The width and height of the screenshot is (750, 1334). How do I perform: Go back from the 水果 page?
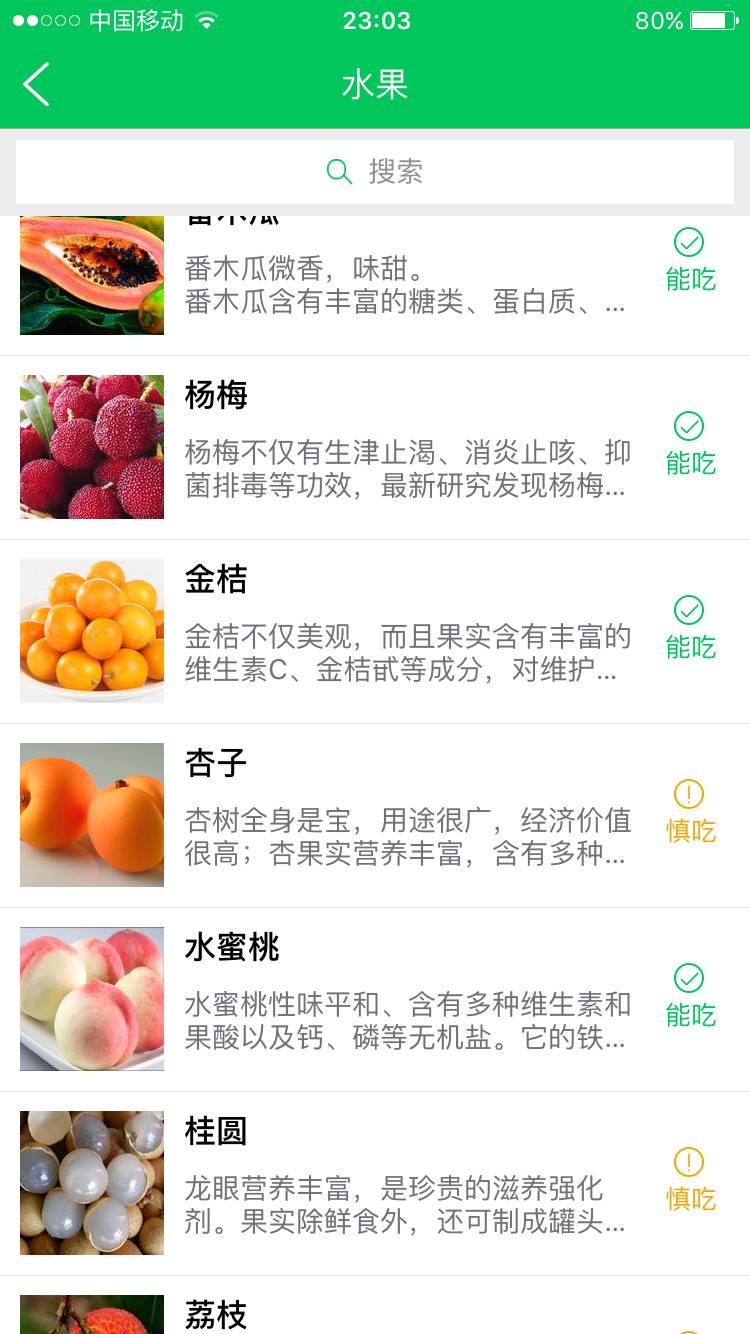click(x=37, y=85)
